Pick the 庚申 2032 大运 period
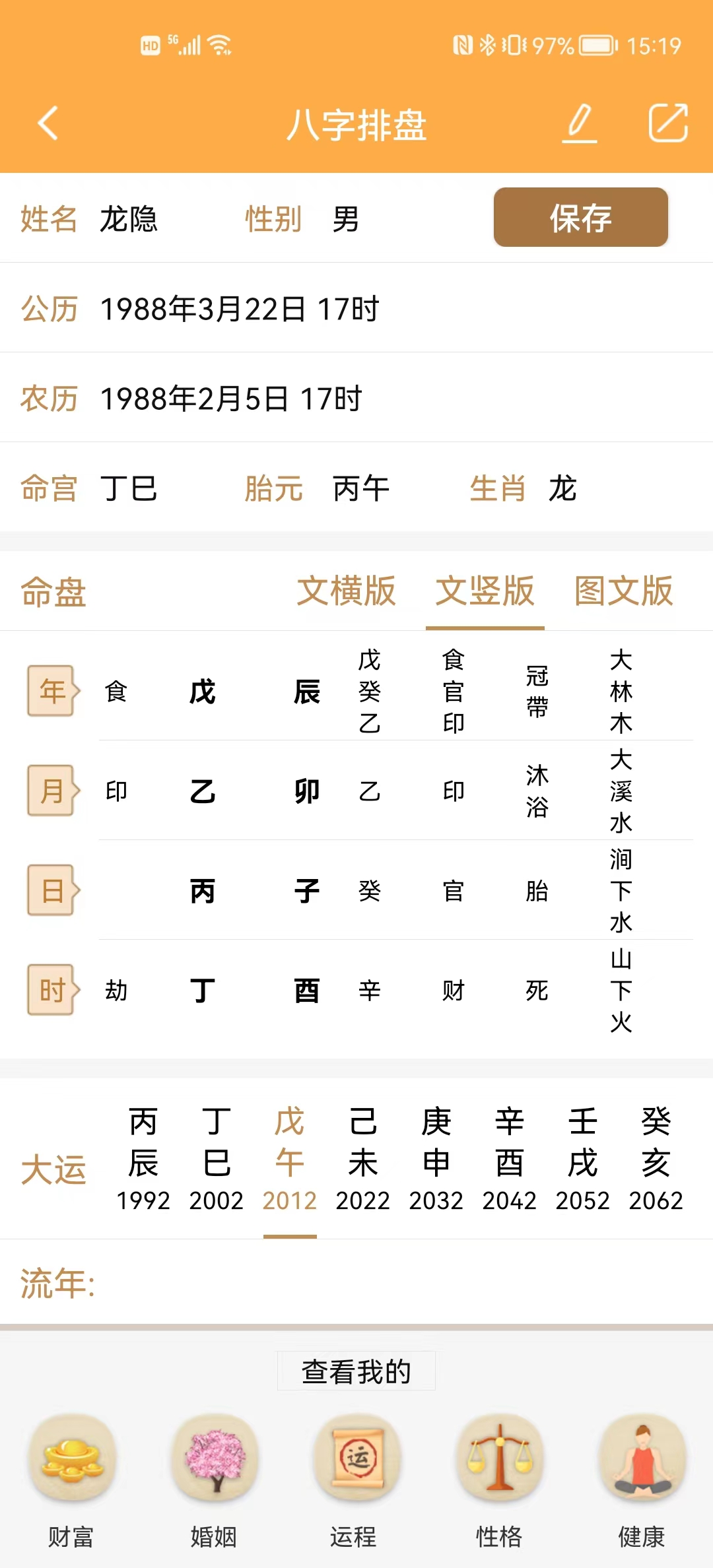Image resolution: width=713 pixels, height=1568 pixels. tap(436, 1160)
